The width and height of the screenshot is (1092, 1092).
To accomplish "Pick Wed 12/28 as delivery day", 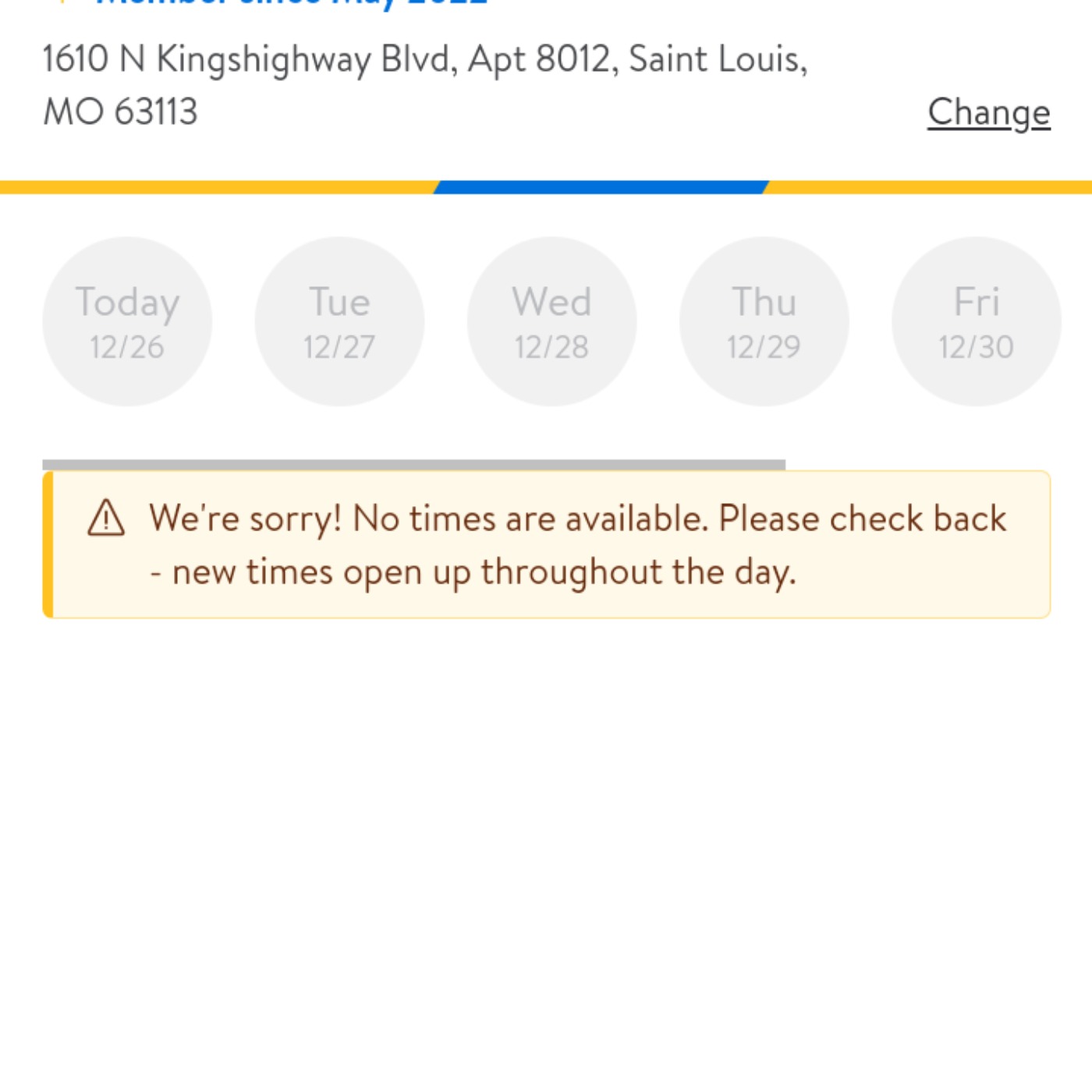I will click(551, 321).
